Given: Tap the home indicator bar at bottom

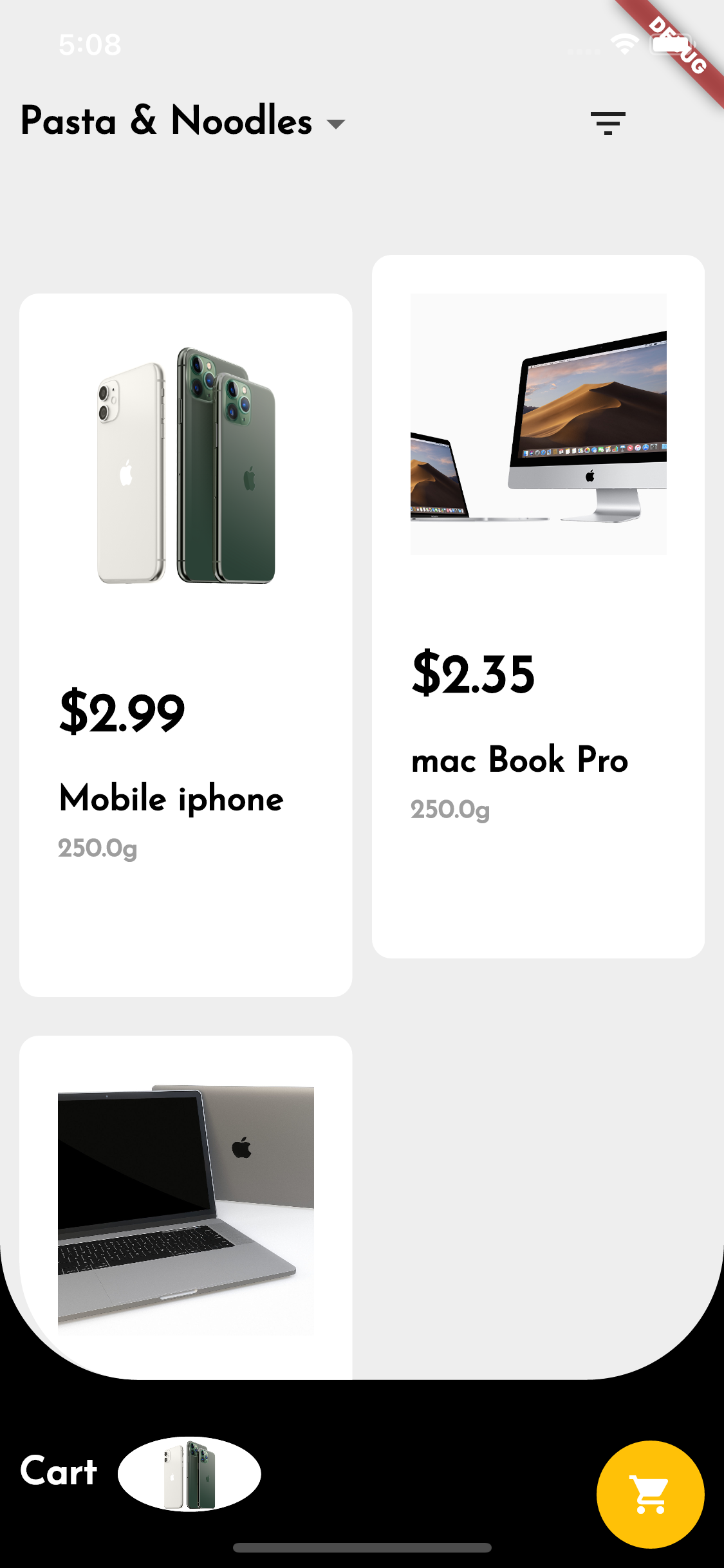Looking at the screenshot, I should tap(362, 1547).
